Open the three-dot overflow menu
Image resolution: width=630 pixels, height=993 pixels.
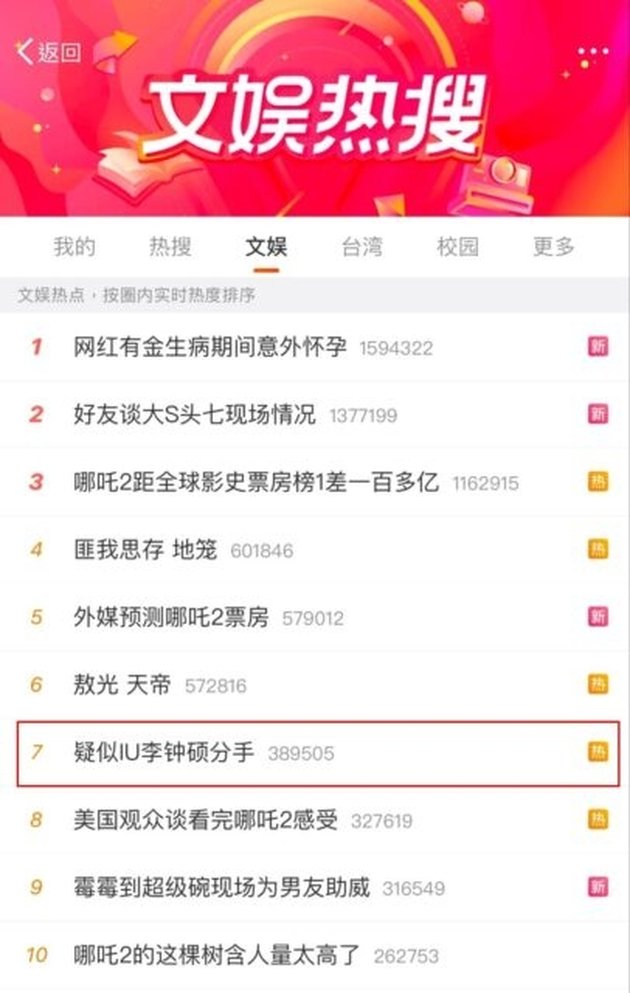(593, 52)
